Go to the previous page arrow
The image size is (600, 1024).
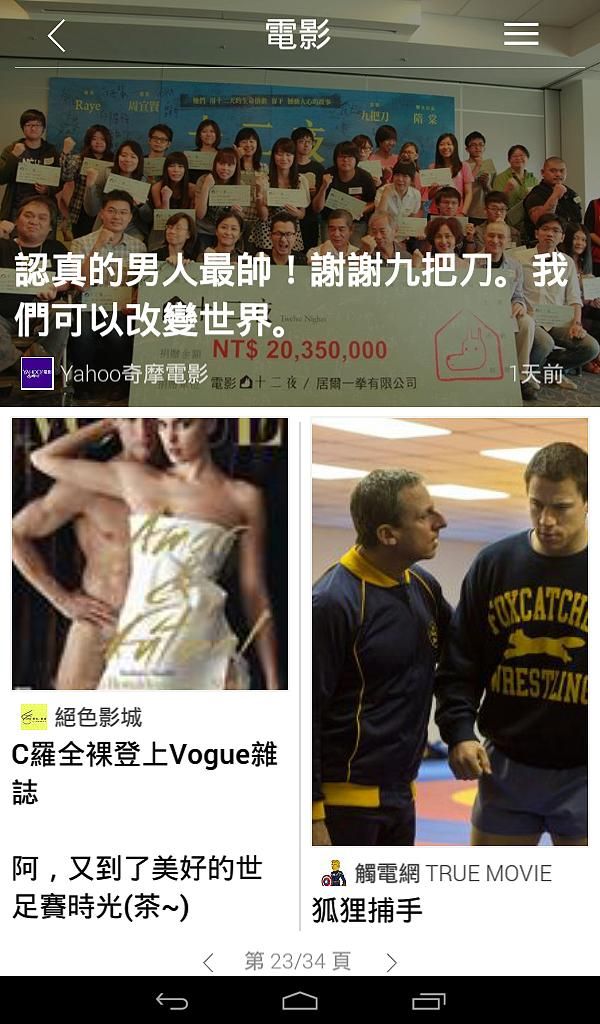click(x=208, y=962)
